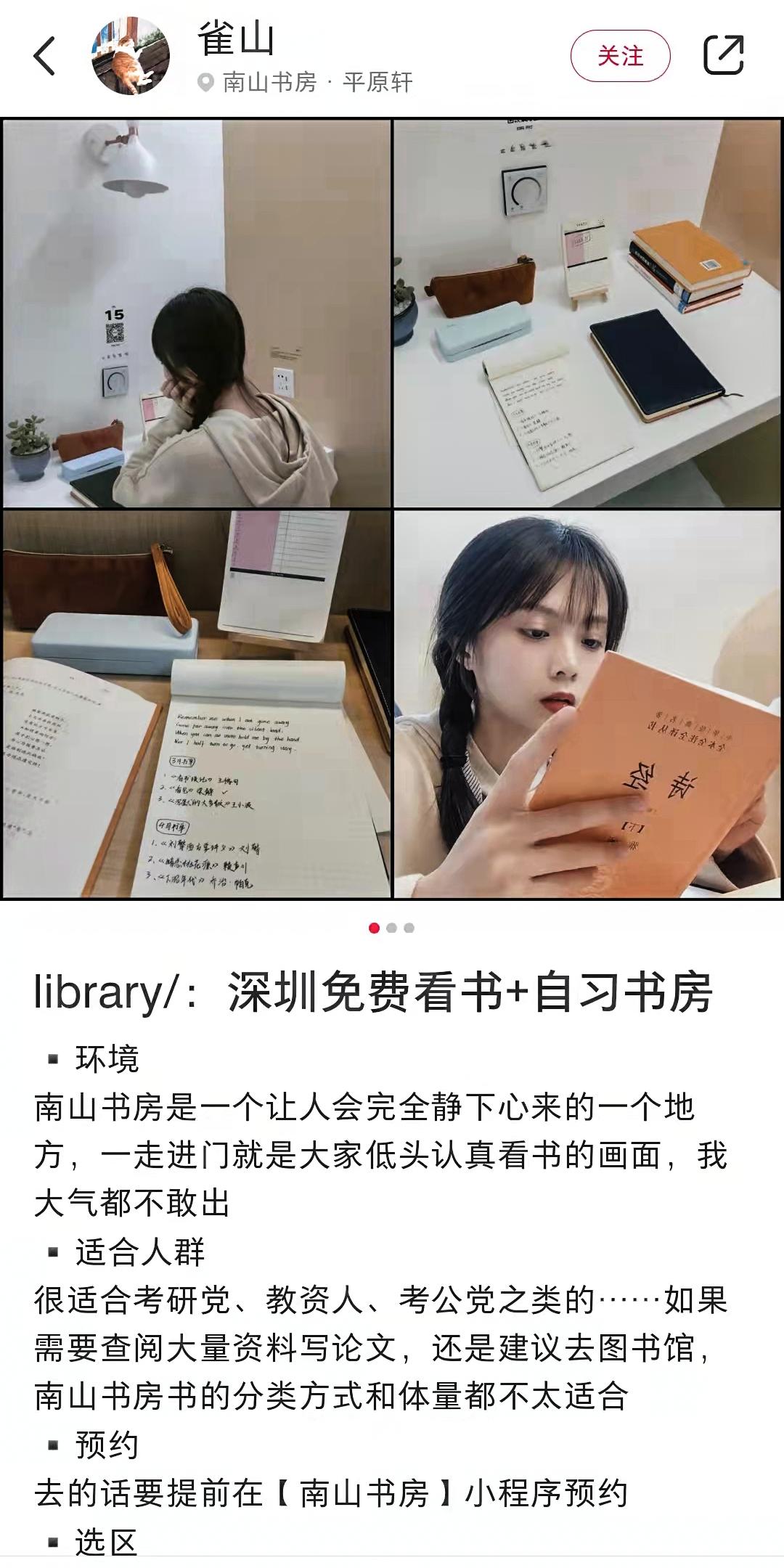
Task: View the post's photo collage full screen
Action: [x=392, y=508]
